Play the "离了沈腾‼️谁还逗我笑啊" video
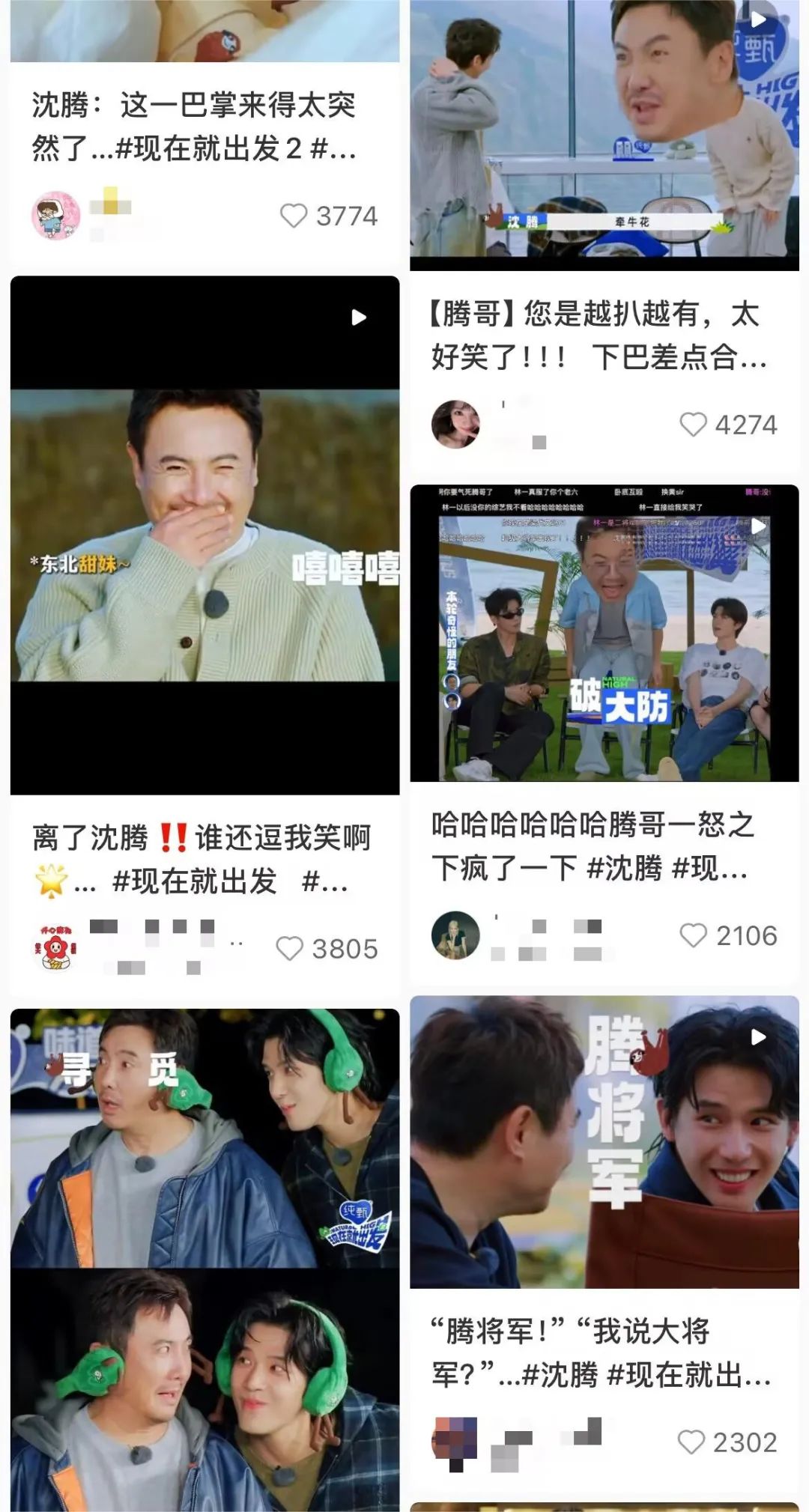809x1512 pixels. pos(204,535)
